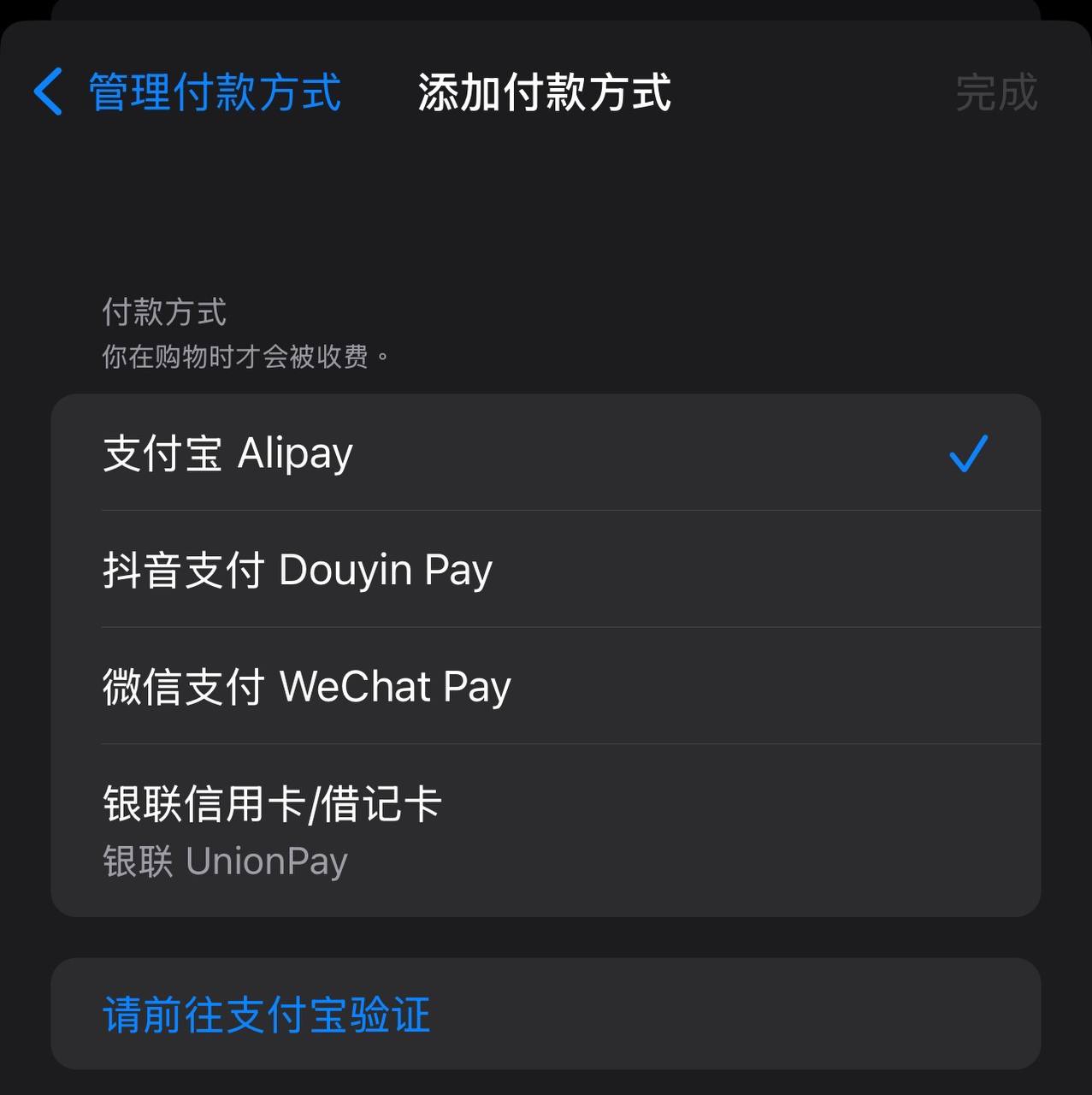Mark Douyin Pay as the chosen method
This screenshot has width=1092, height=1095.
click(342, 569)
